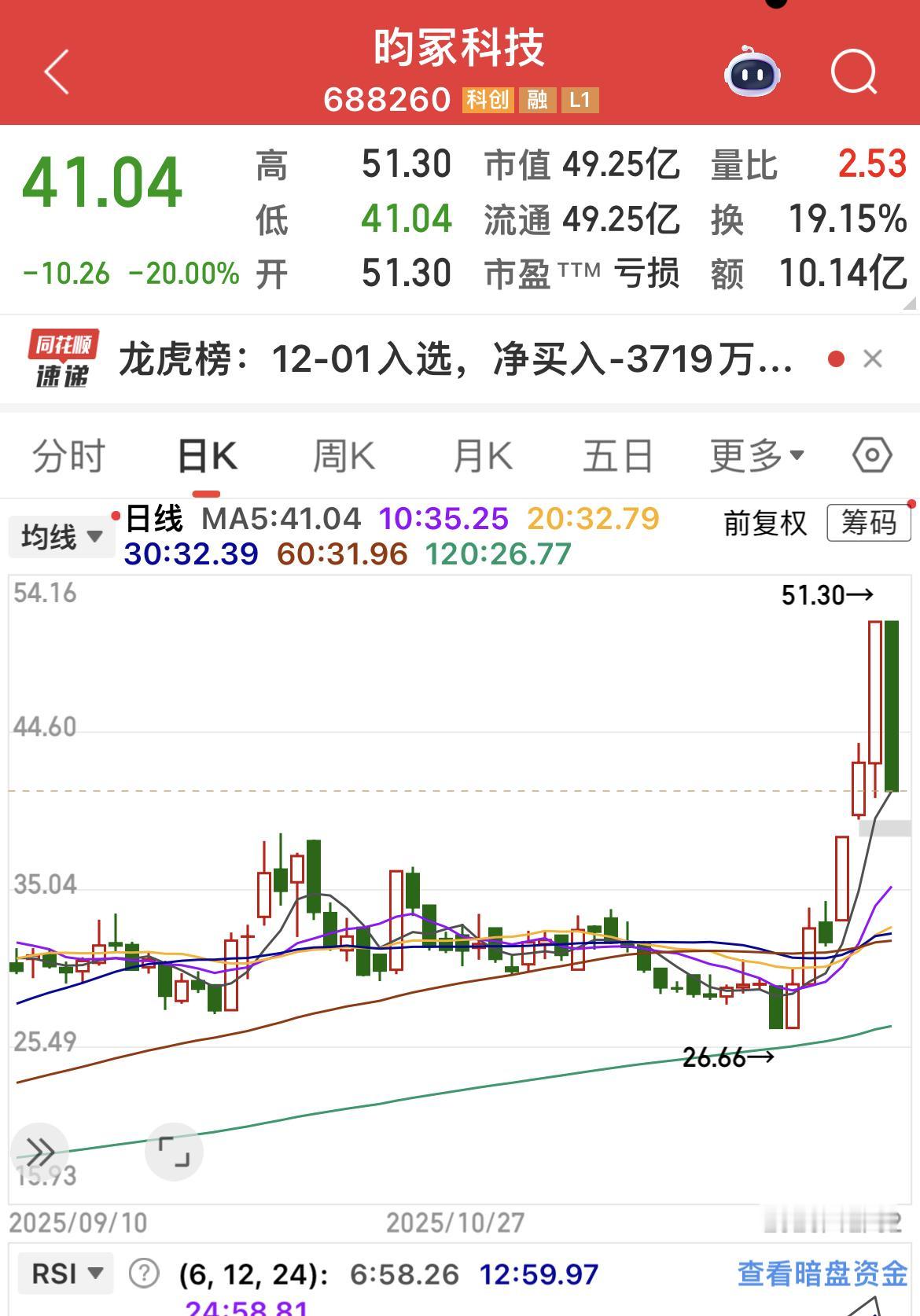Tap the 同花顺速递 logo
Image resolution: width=920 pixels, height=1316 pixels.
coord(63,358)
